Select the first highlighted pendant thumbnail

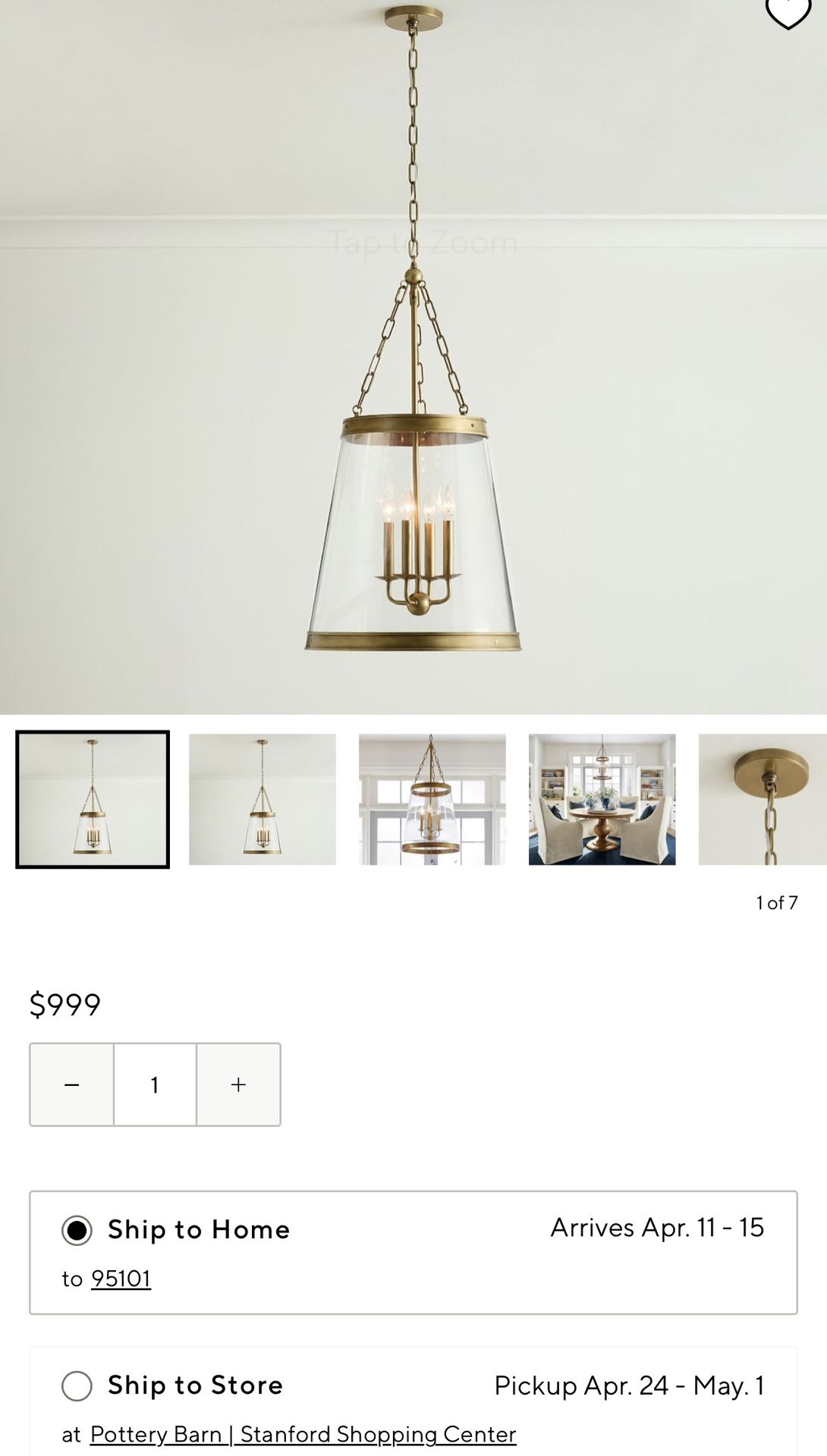(93, 799)
